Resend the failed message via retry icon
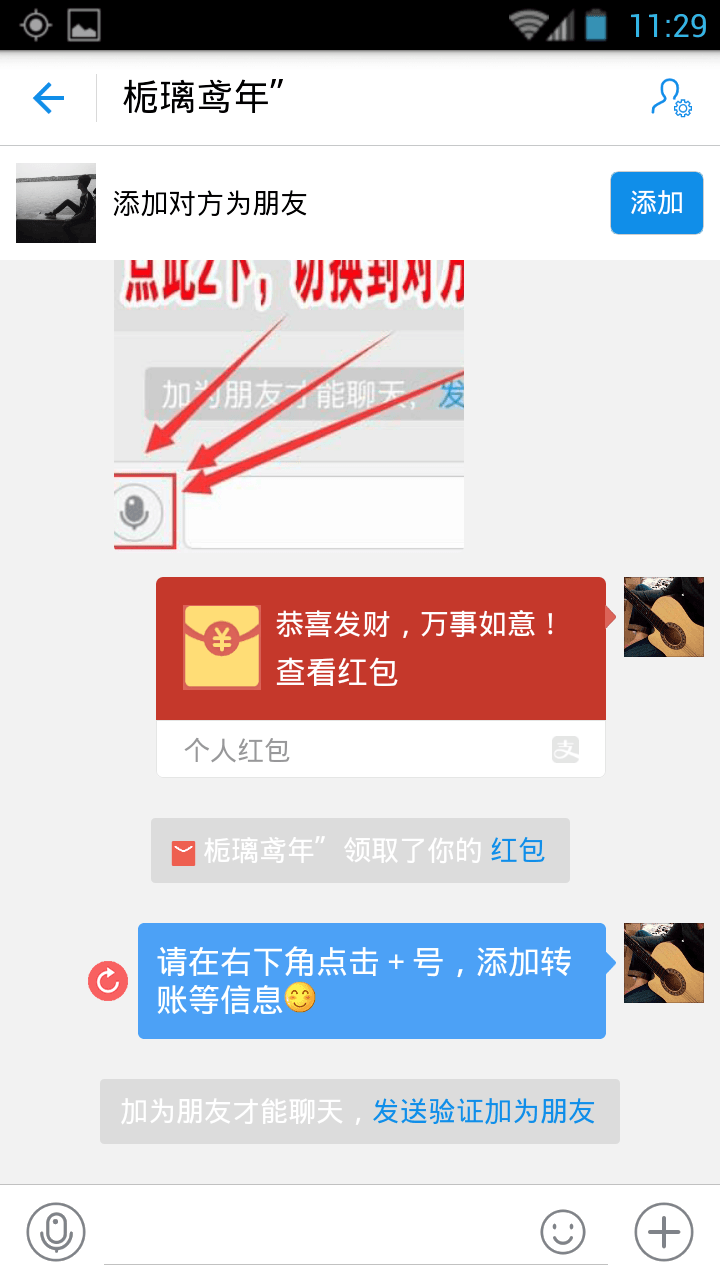This screenshot has width=720, height=1280. pos(108,981)
